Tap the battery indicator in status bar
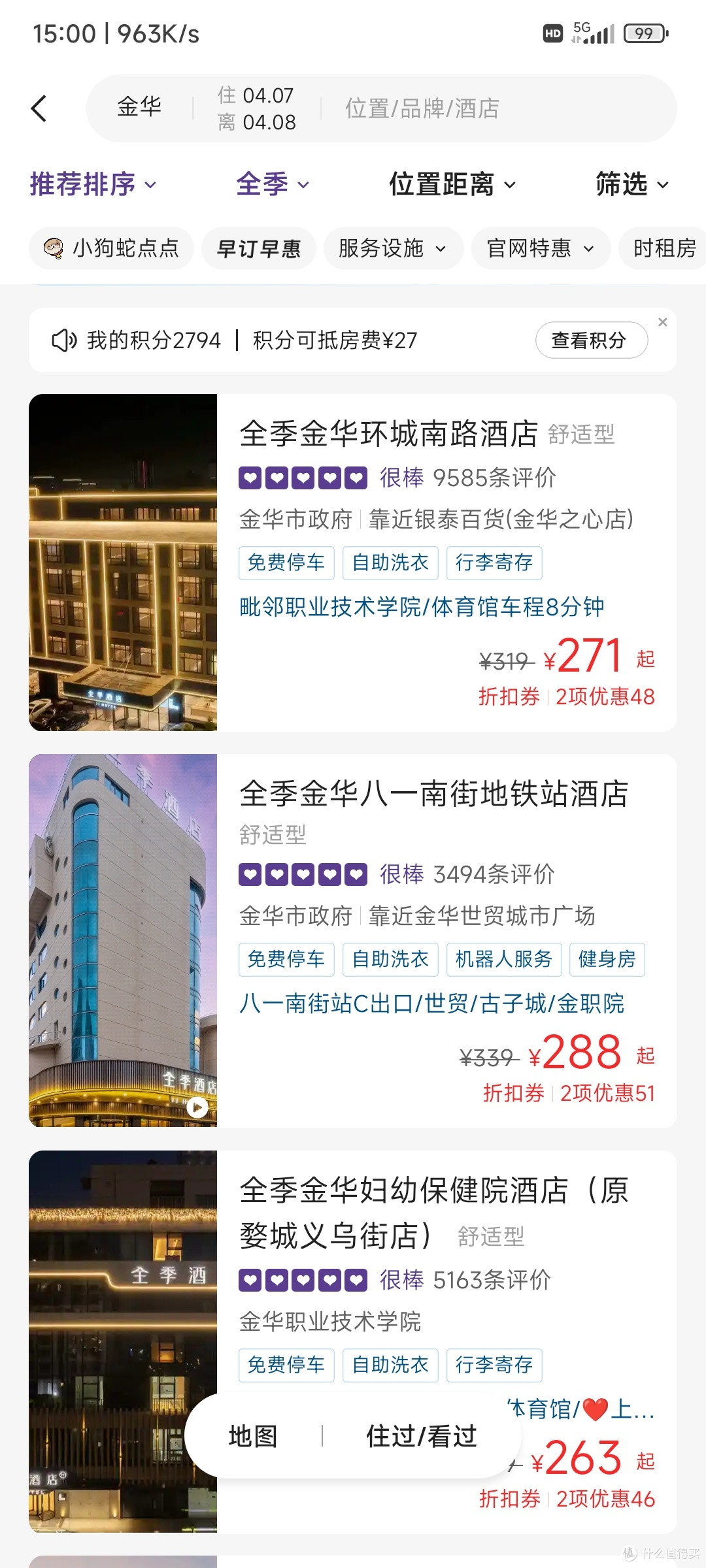706x1568 pixels. click(643, 33)
